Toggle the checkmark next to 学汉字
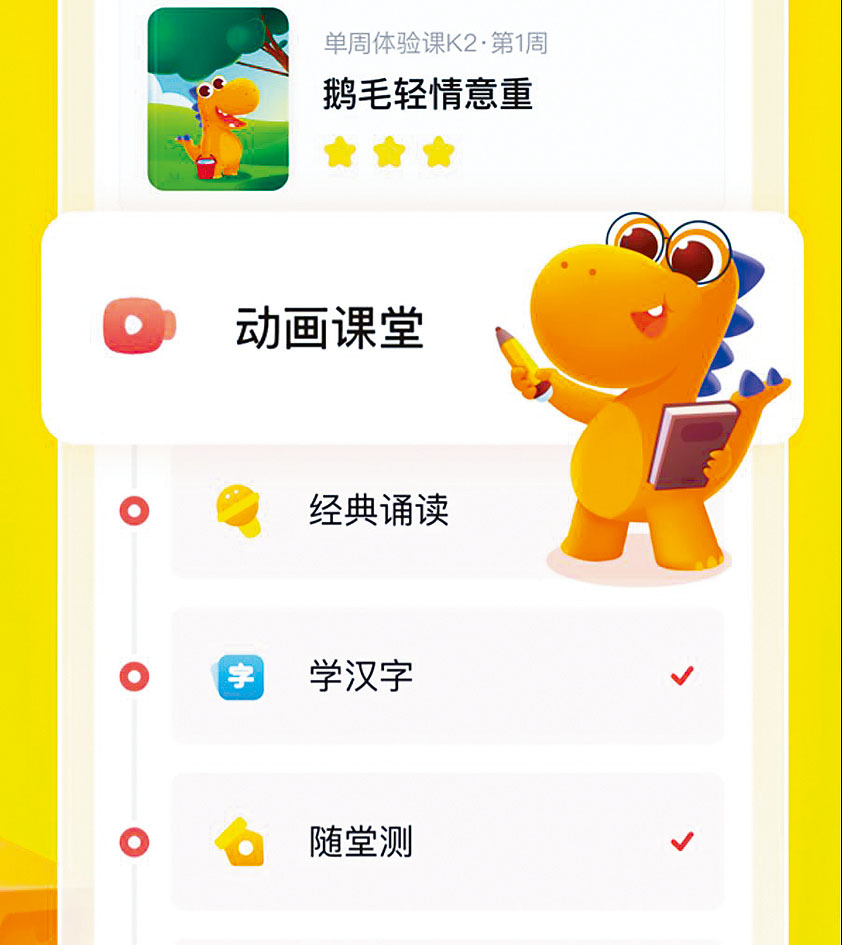Viewport: 842px width, 945px height. coord(684,677)
